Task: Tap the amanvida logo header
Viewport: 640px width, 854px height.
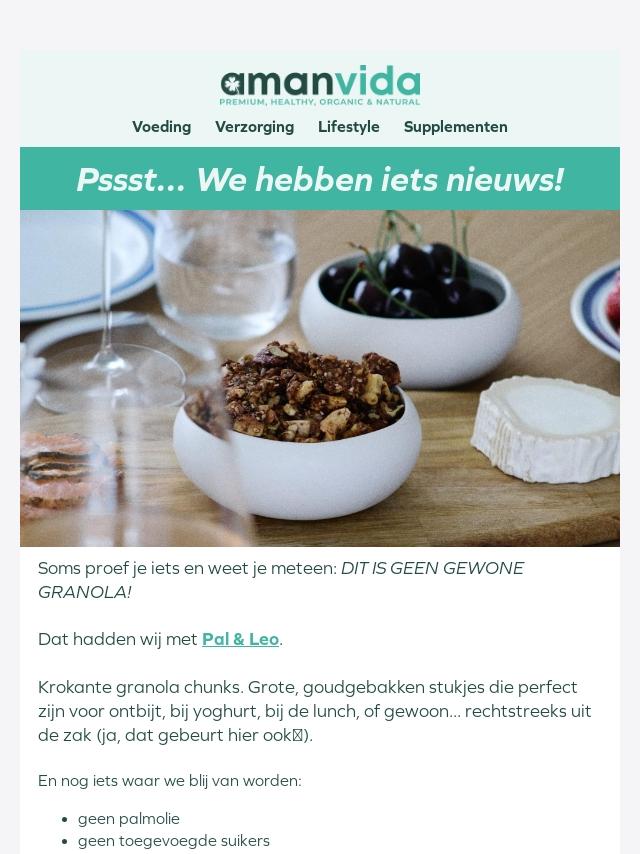Action: [x=320, y=87]
